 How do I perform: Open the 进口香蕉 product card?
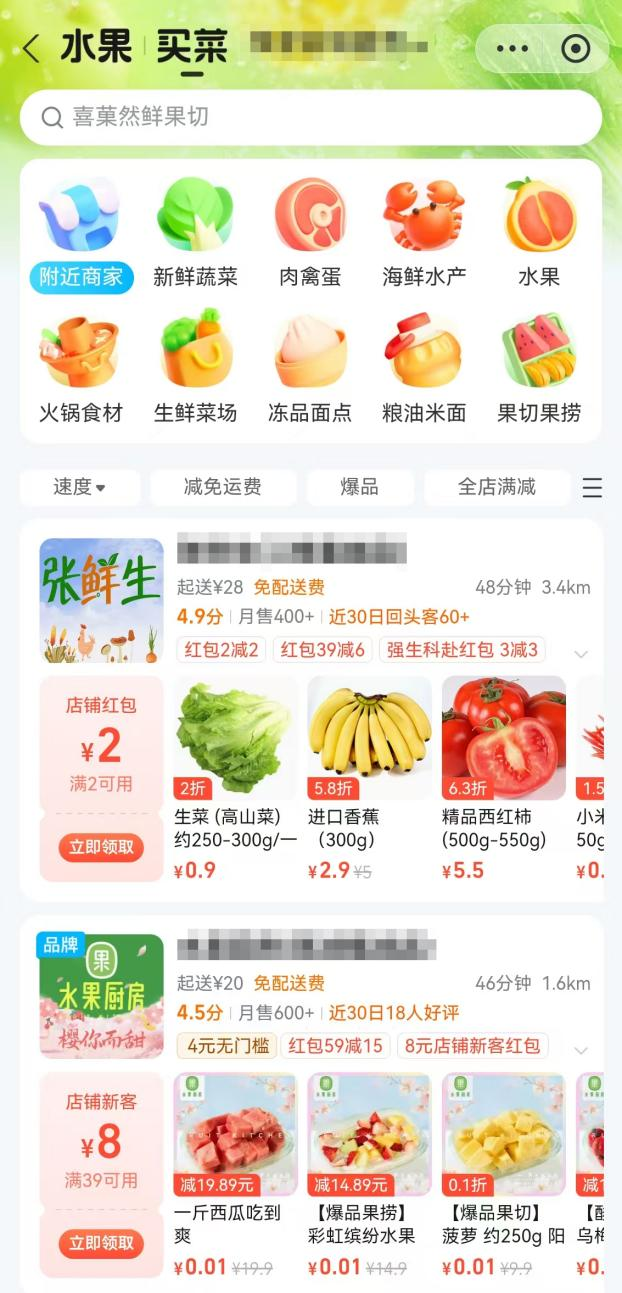click(x=368, y=780)
